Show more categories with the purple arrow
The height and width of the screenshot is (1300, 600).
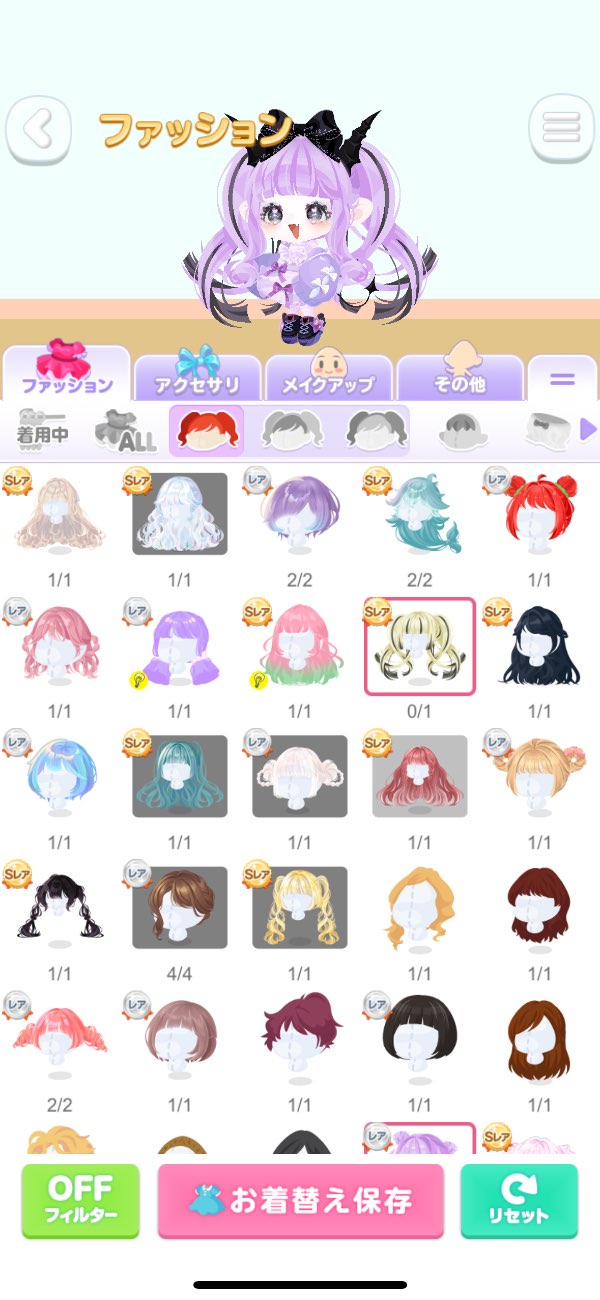tap(588, 429)
